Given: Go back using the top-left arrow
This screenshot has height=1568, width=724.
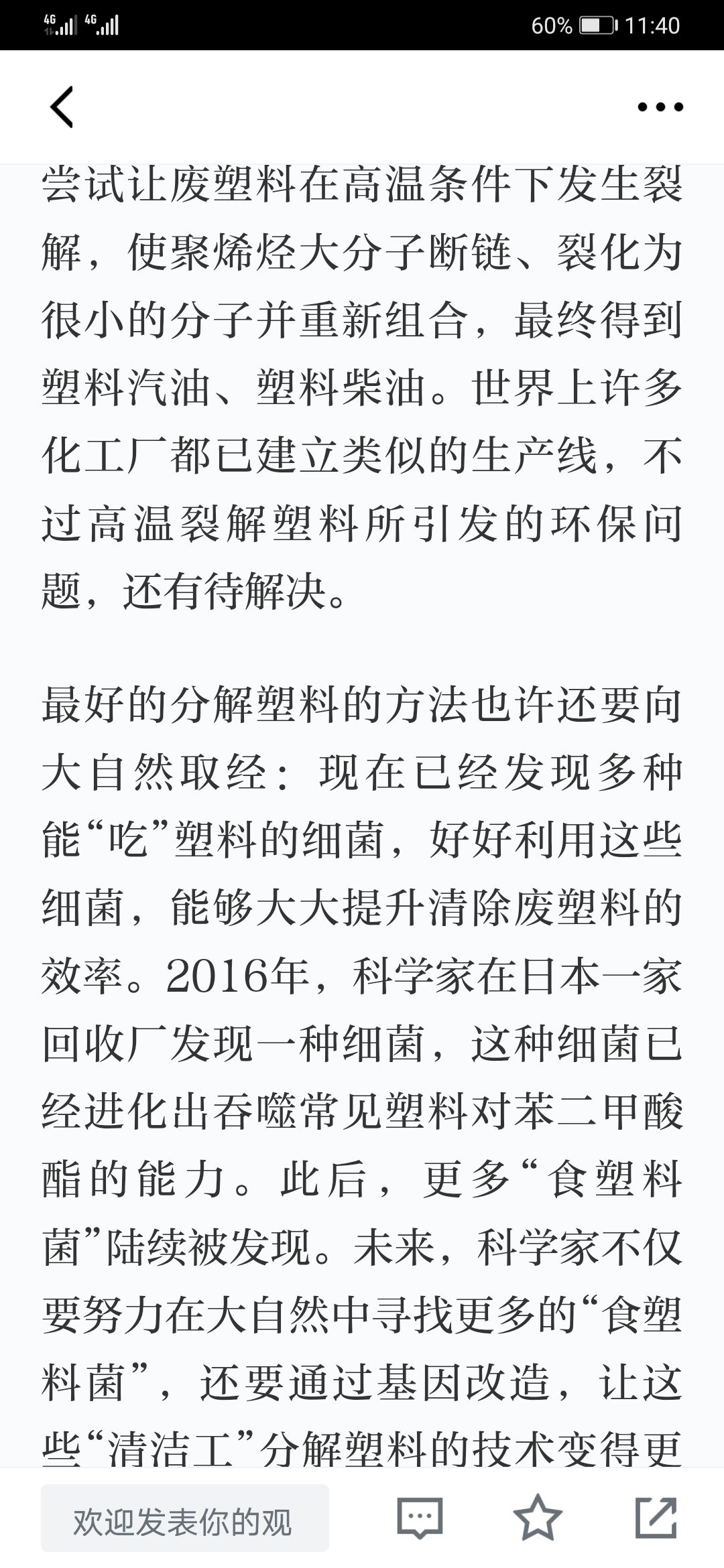Looking at the screenshot, I should coord(62,107).
